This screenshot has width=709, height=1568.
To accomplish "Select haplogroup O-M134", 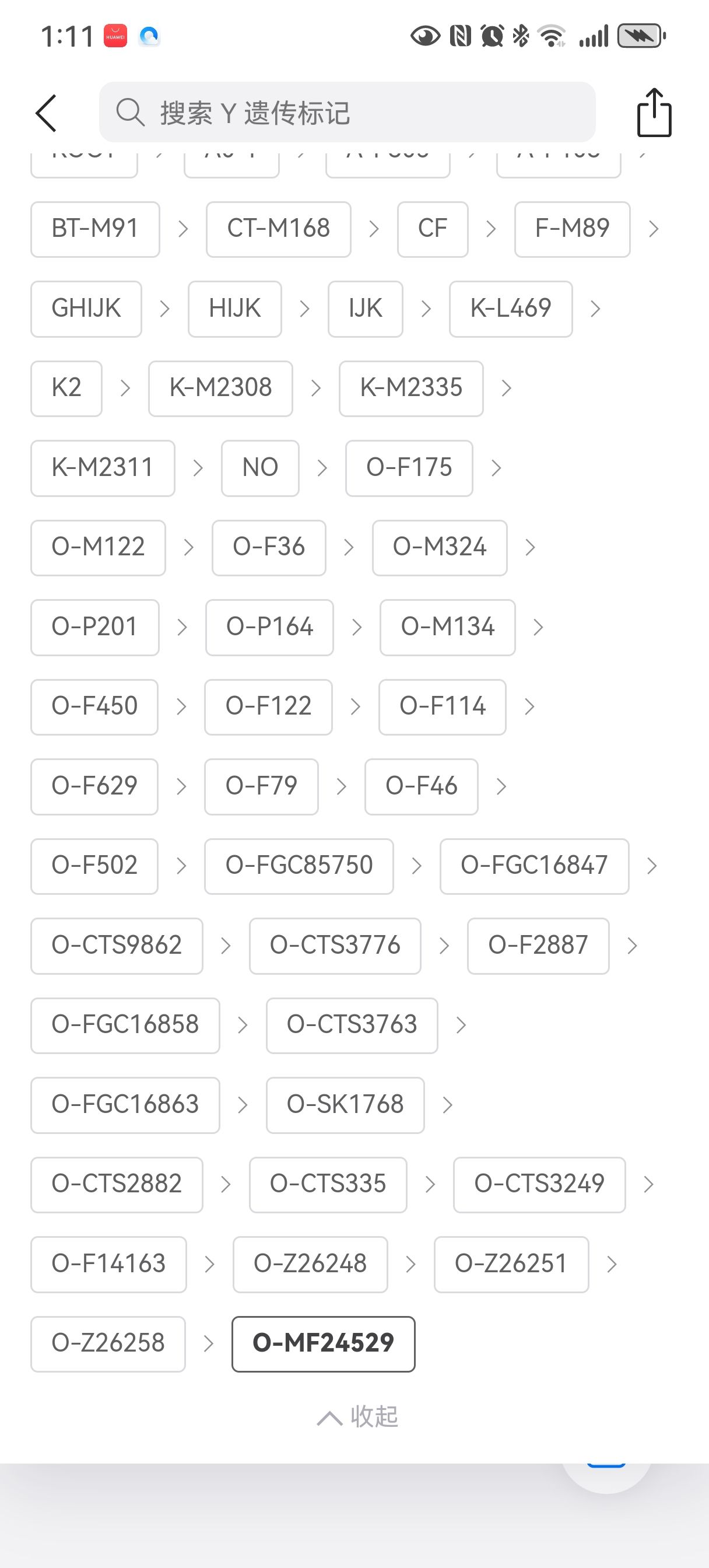I will click(x=447, y=627).
